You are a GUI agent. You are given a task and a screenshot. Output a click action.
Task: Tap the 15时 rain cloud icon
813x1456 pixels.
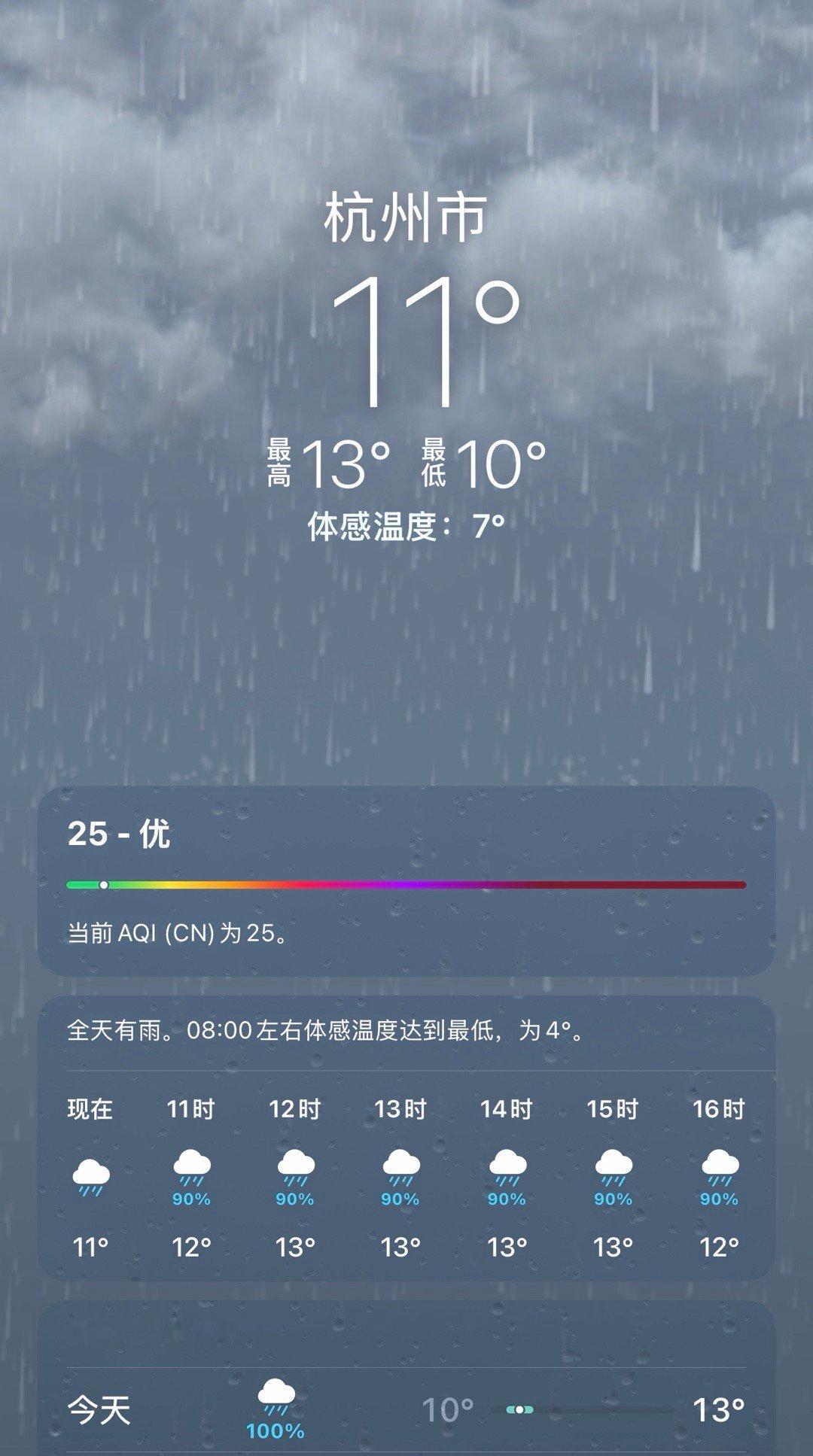(614, 1163)
